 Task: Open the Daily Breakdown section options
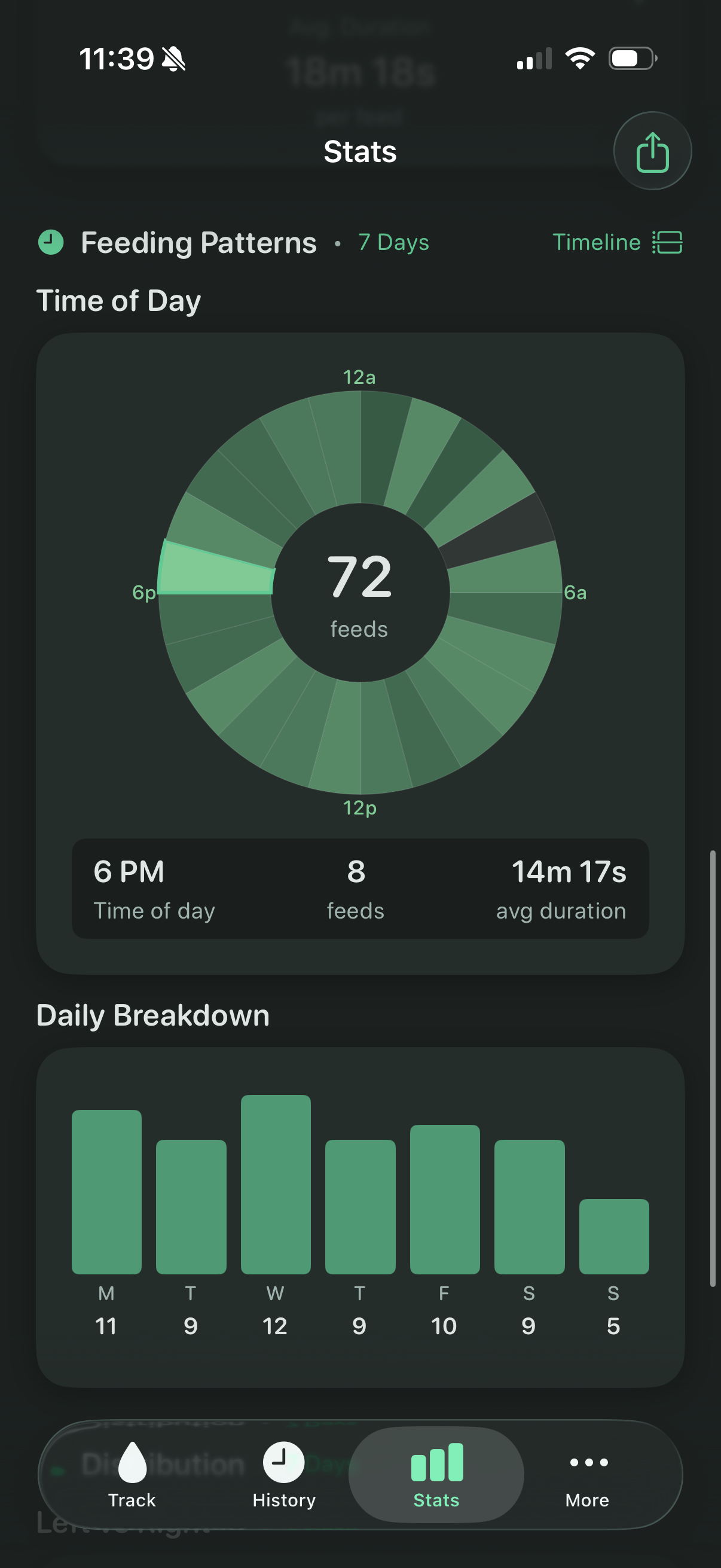point(154,1015)
